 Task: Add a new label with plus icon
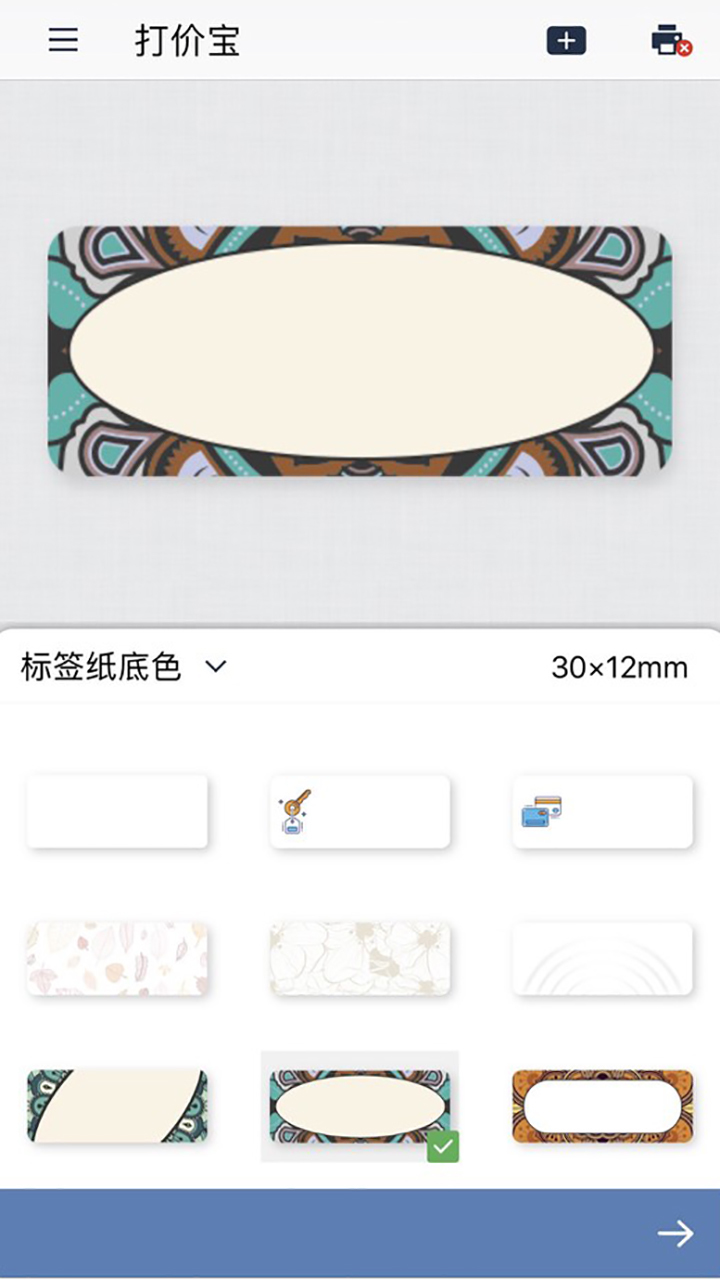point(566,40)
